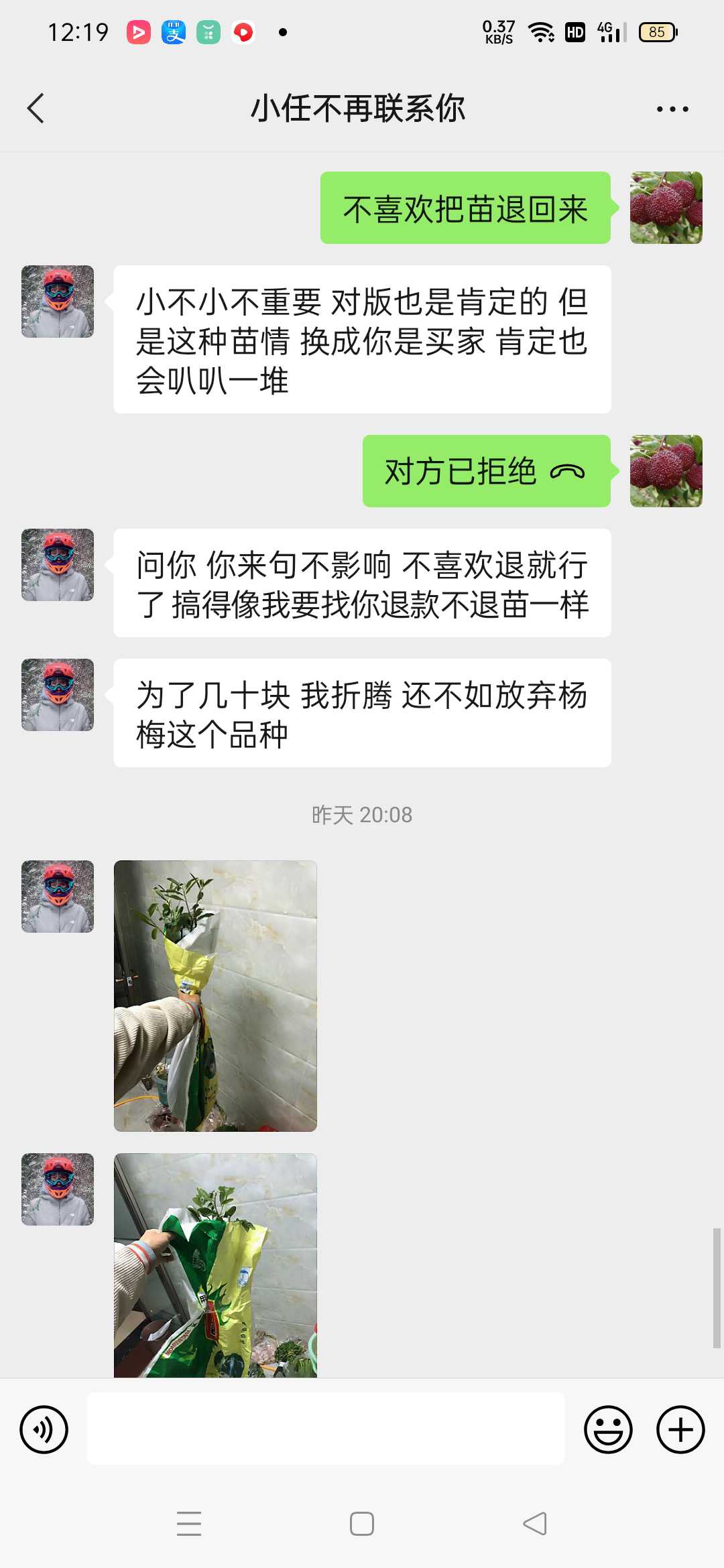This screenshot has height=1568, width=724.
Task: Focus the message text field
Action: coord(326,1429)
